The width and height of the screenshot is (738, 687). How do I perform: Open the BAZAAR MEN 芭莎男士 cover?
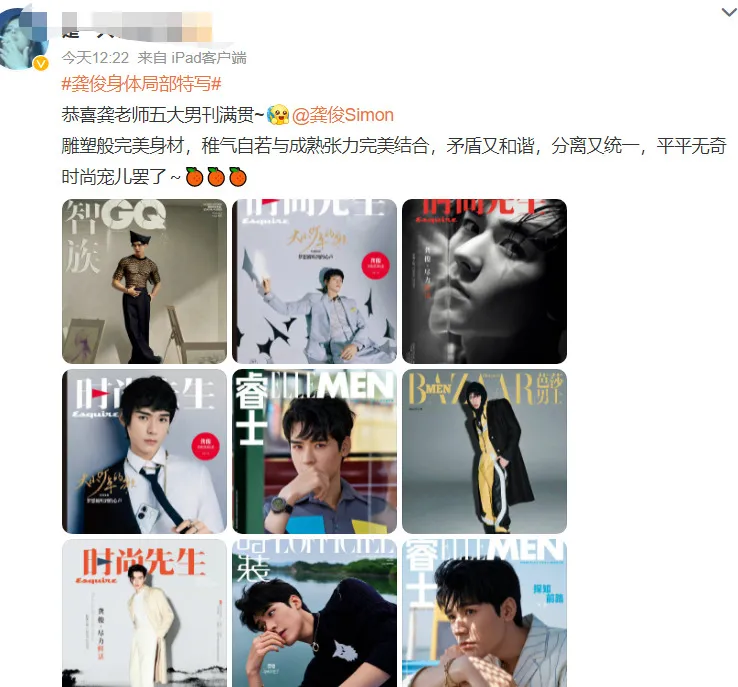pyautogui.click(x=484, y=451)
